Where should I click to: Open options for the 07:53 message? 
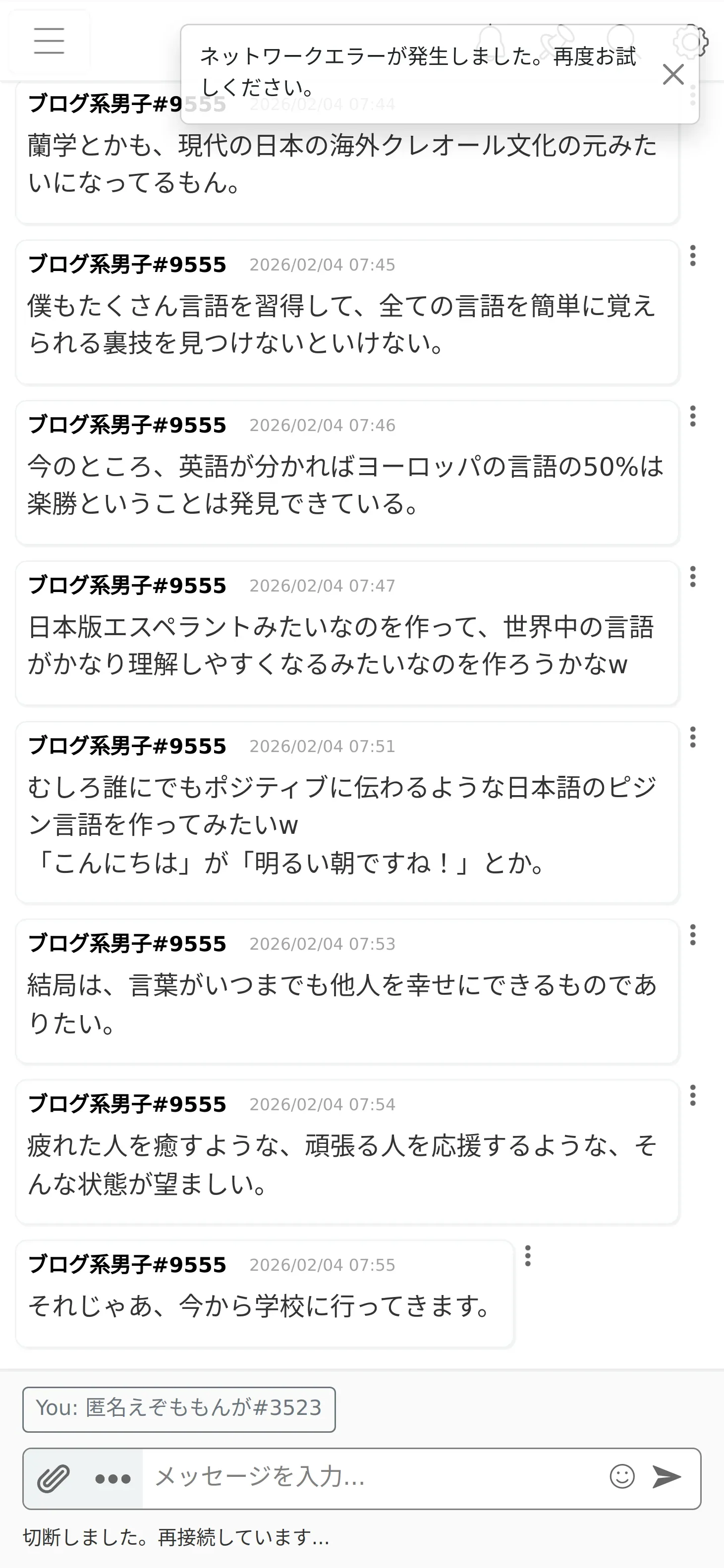tap(692, 935)
